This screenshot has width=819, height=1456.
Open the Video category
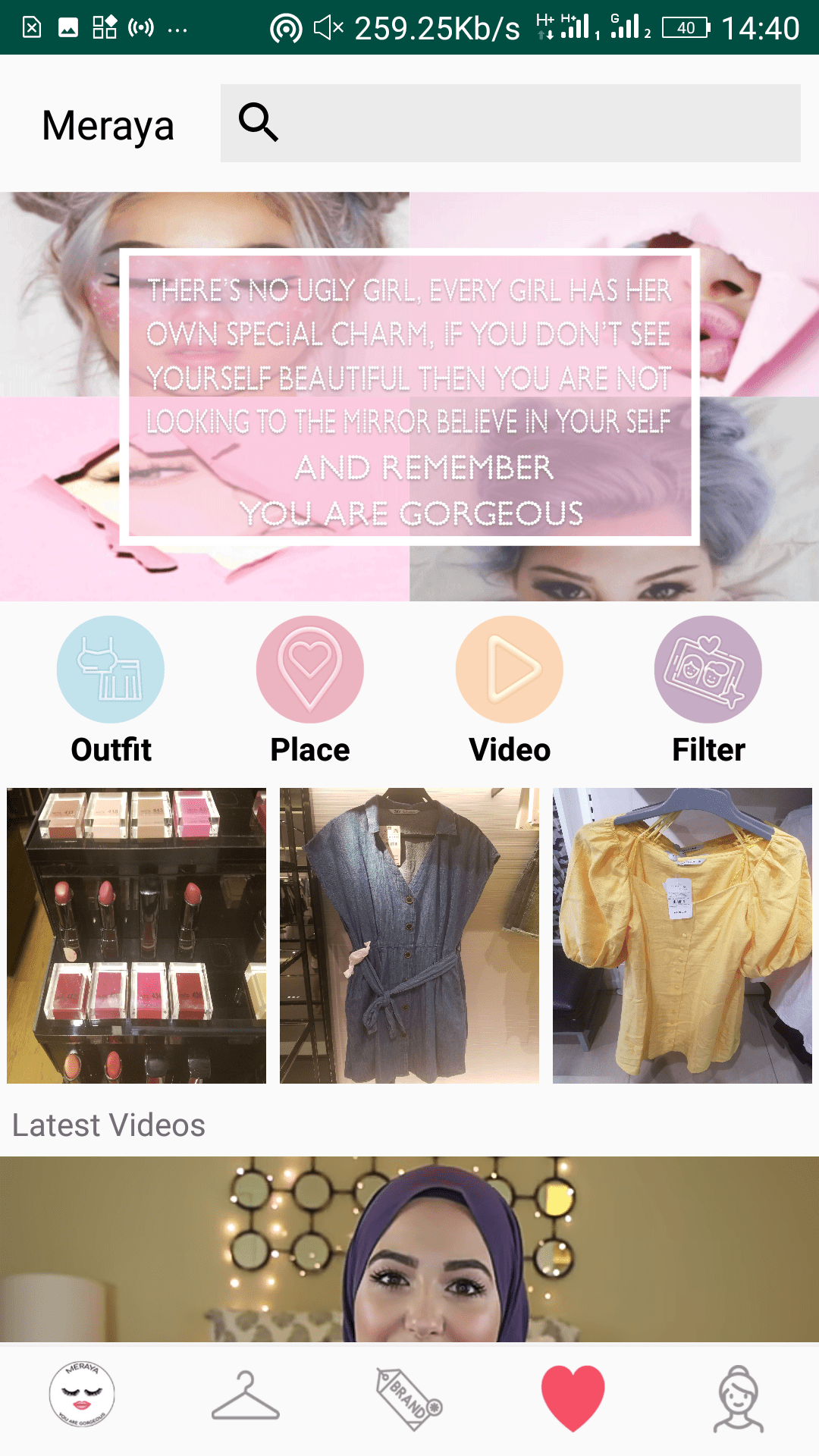[509, 670]
